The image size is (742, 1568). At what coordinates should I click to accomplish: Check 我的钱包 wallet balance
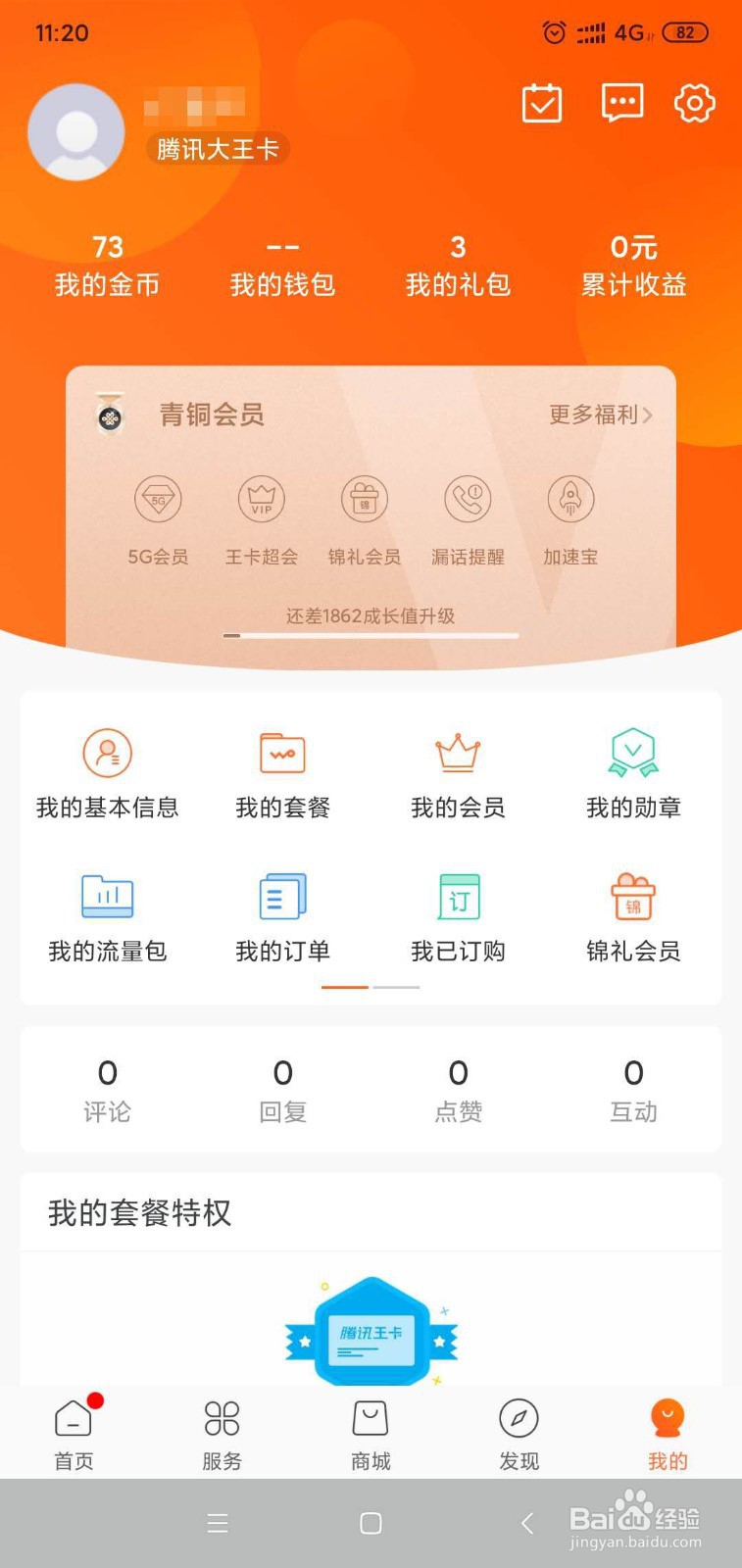[282, 263]
